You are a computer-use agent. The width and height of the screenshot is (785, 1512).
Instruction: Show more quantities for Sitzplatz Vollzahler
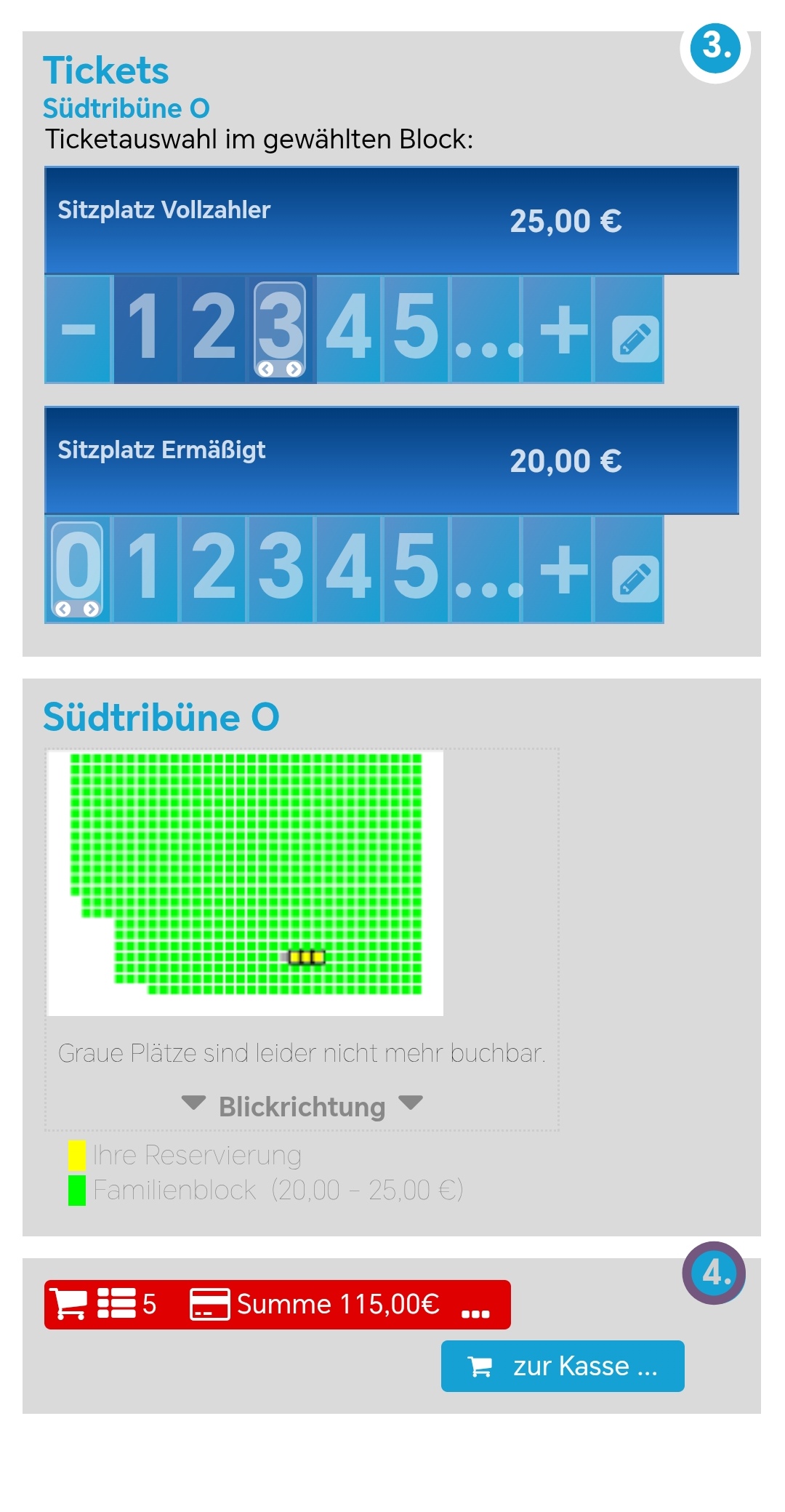click(486, 329)
